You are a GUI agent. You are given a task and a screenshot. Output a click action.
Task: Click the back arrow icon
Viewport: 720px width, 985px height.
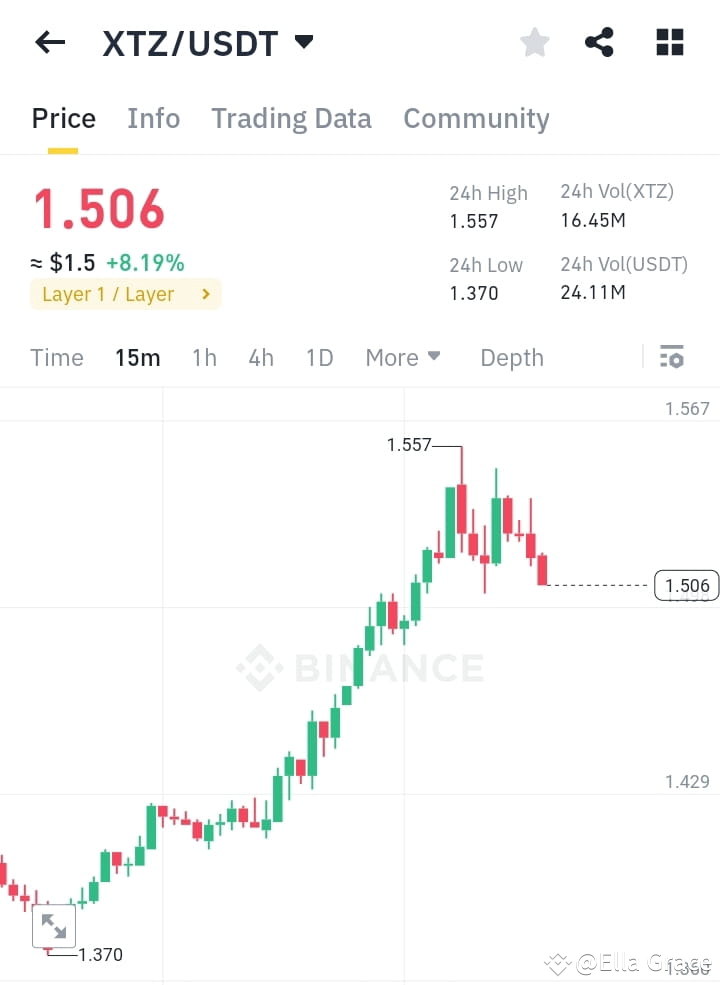(x=49, y=42)
